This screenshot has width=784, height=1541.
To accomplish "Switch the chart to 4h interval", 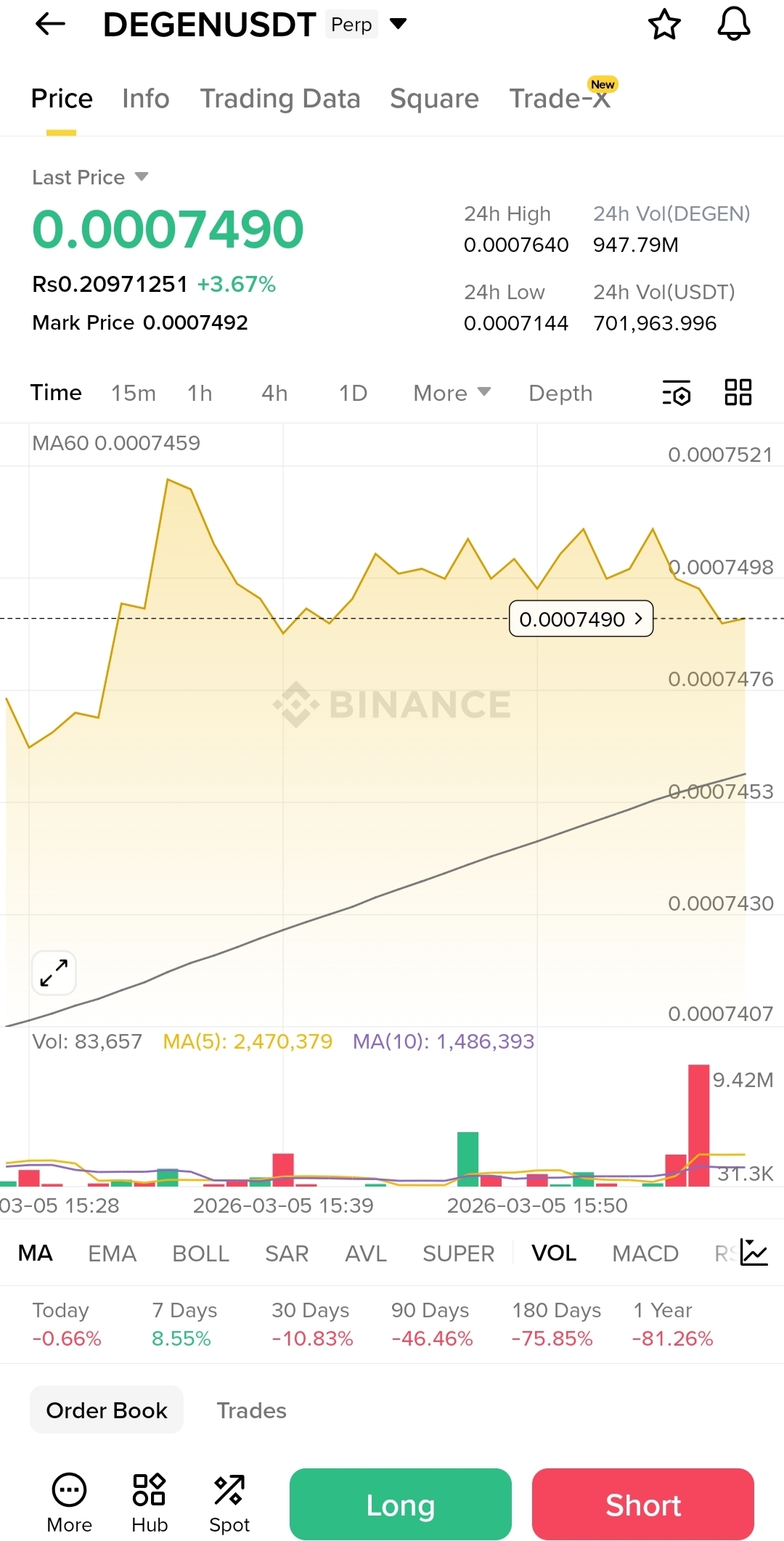I will pos(274,393).
